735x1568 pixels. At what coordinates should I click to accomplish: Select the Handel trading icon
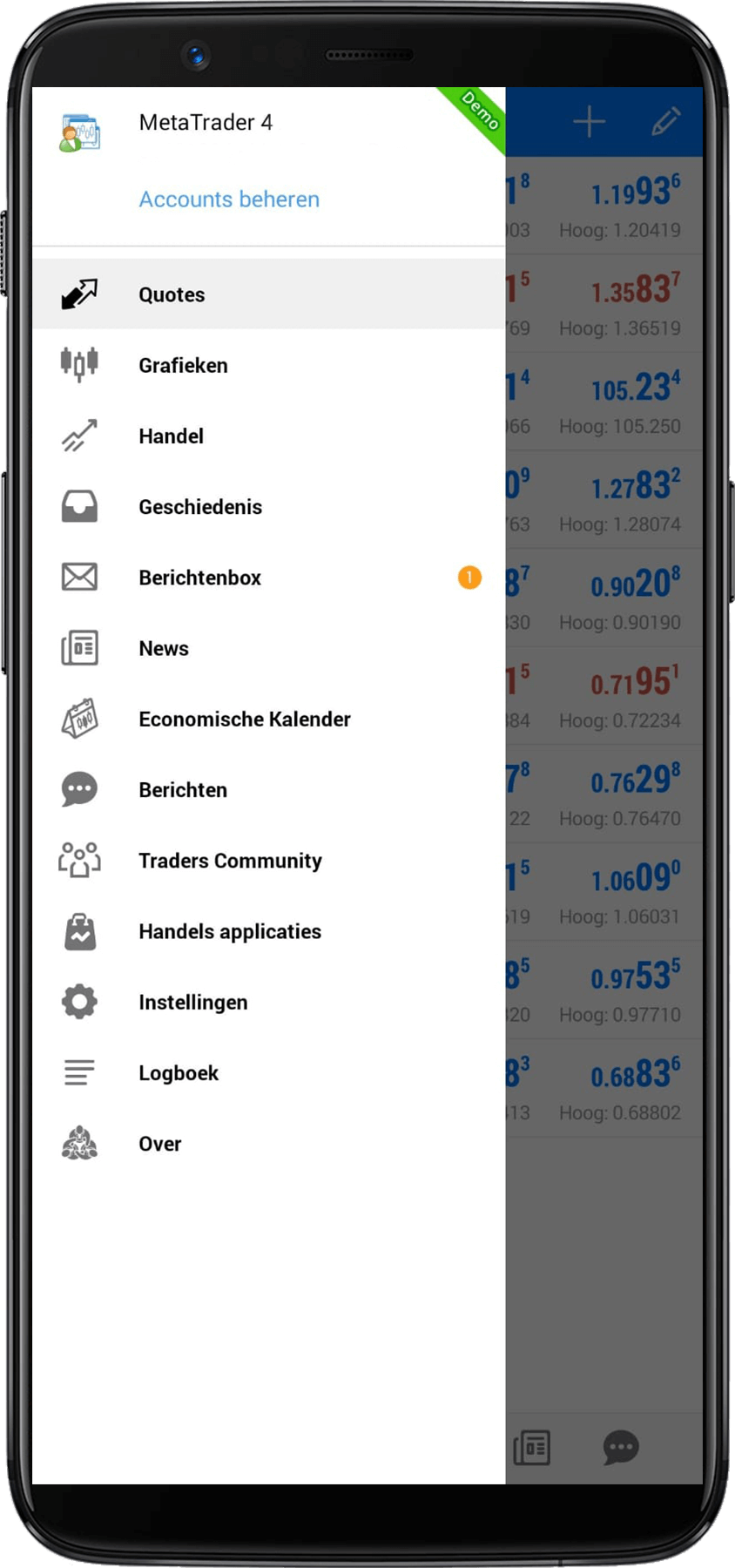(79, 436)
